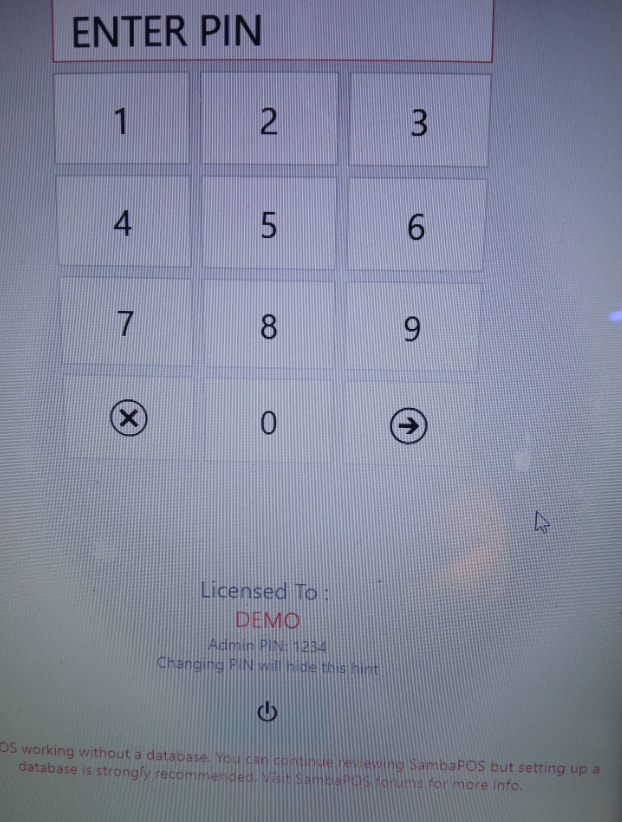Submit the PIN with the arrow key
This screenshot has width=622, height=822.
pyautogui.click(x=408, y=426)
